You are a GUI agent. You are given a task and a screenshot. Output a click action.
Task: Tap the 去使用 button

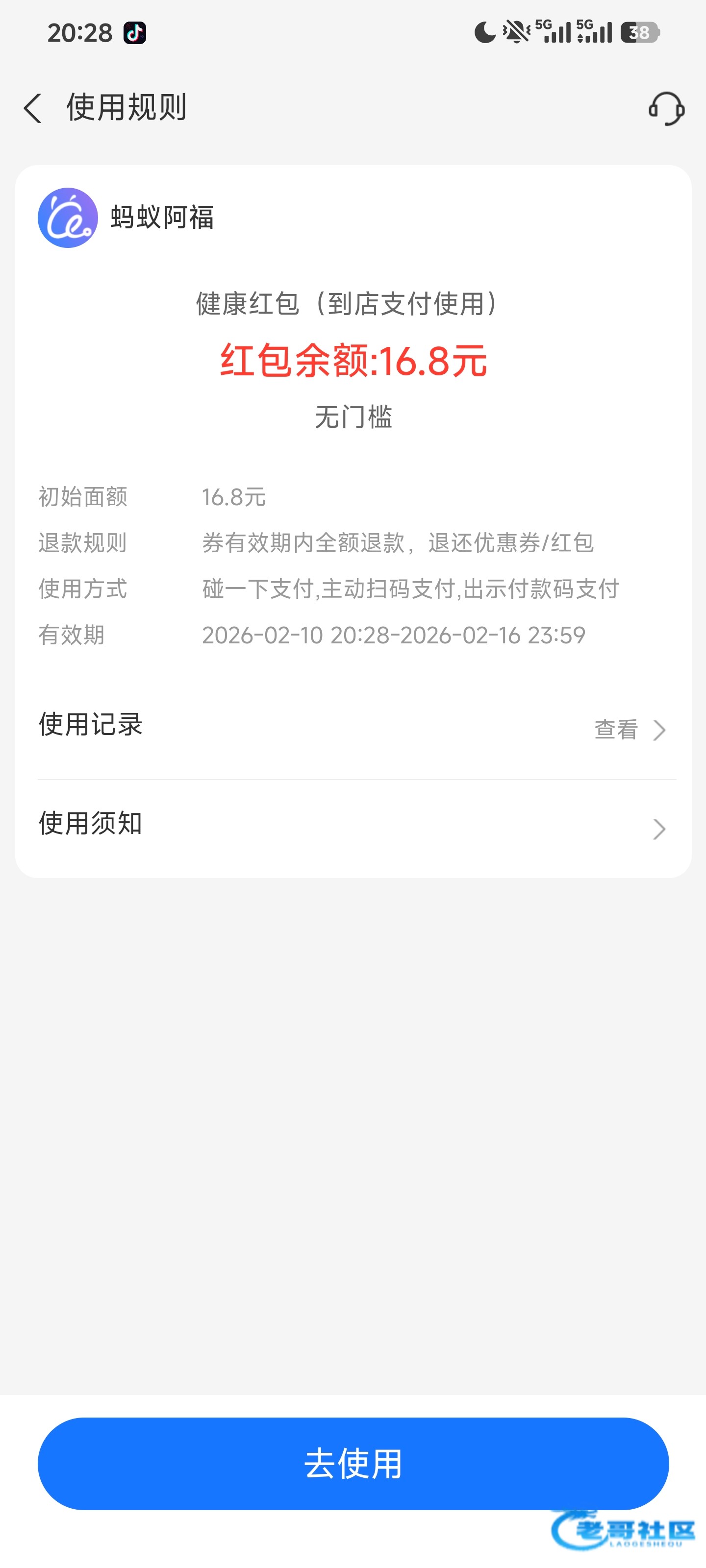pyautogui.click(x=353, y=1463)
